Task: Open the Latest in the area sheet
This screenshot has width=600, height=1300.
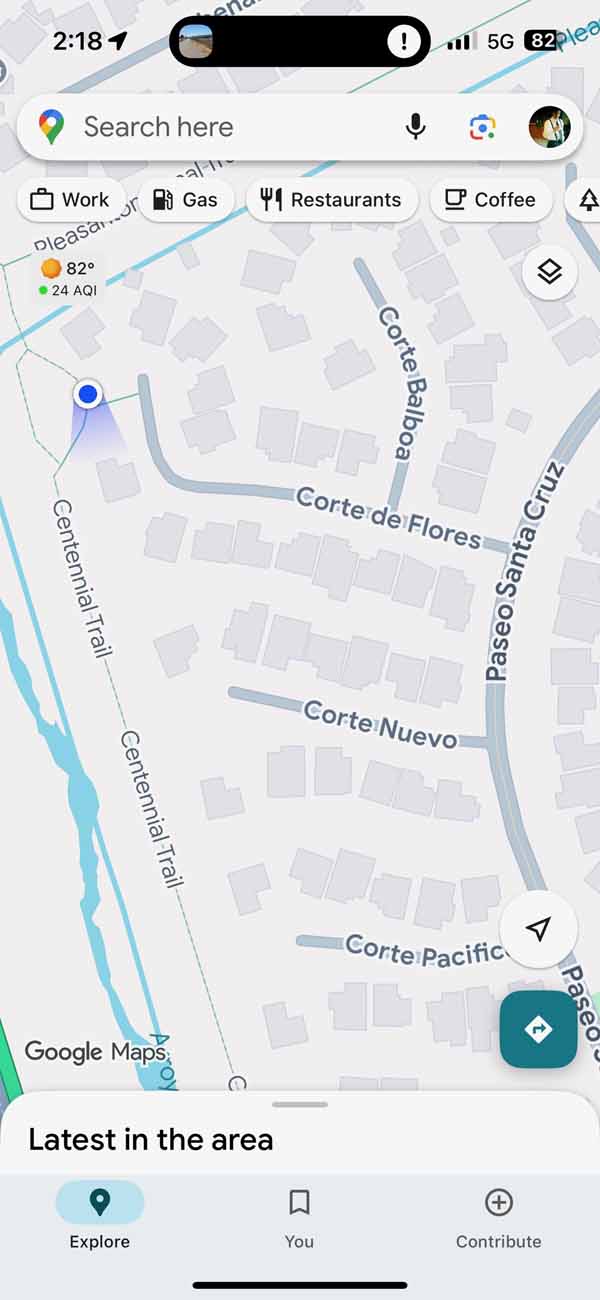Action: point(150,1138)
